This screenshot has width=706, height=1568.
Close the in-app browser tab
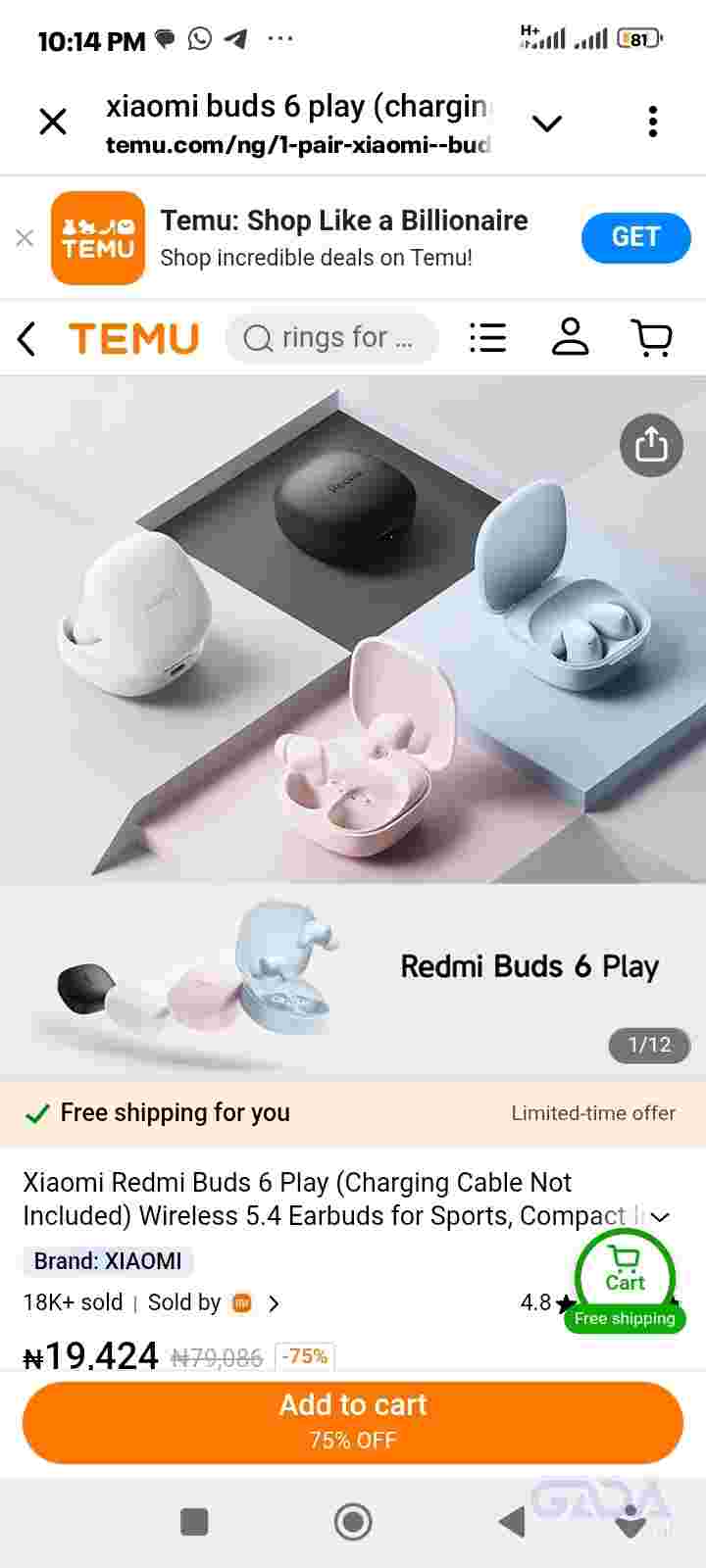(x=53, y=122)
